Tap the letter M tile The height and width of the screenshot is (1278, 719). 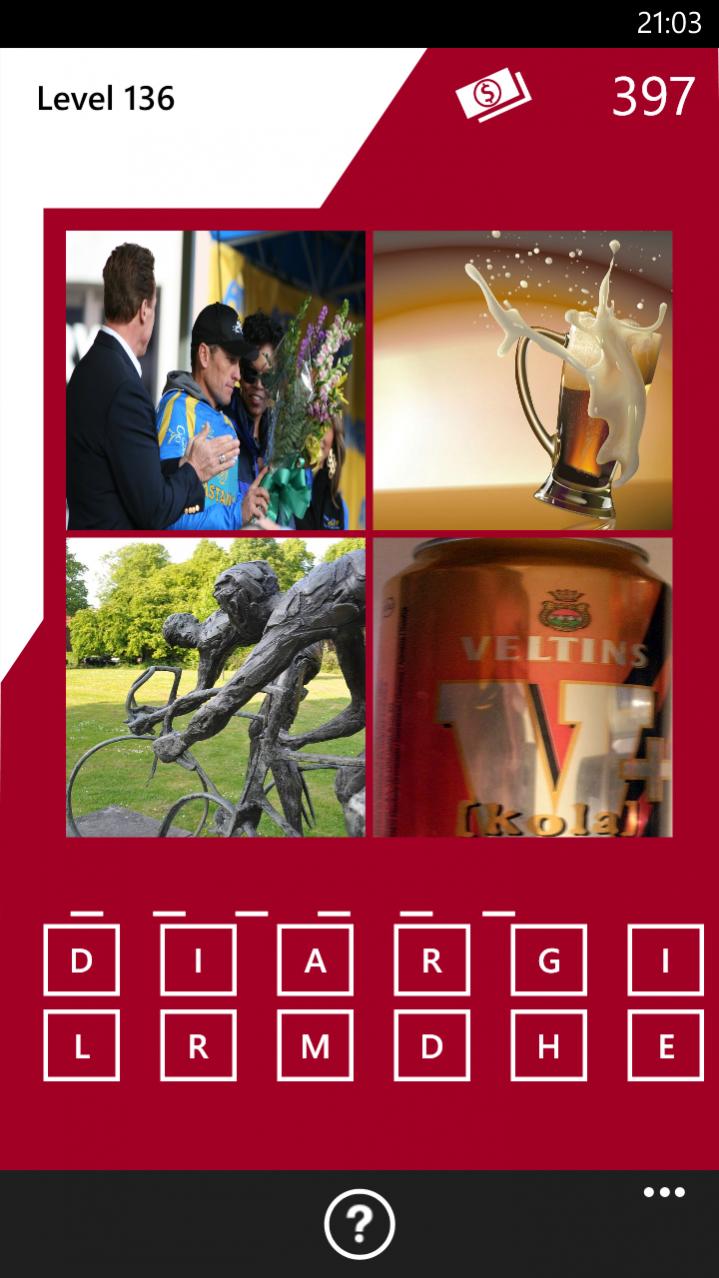(315, 1046)
